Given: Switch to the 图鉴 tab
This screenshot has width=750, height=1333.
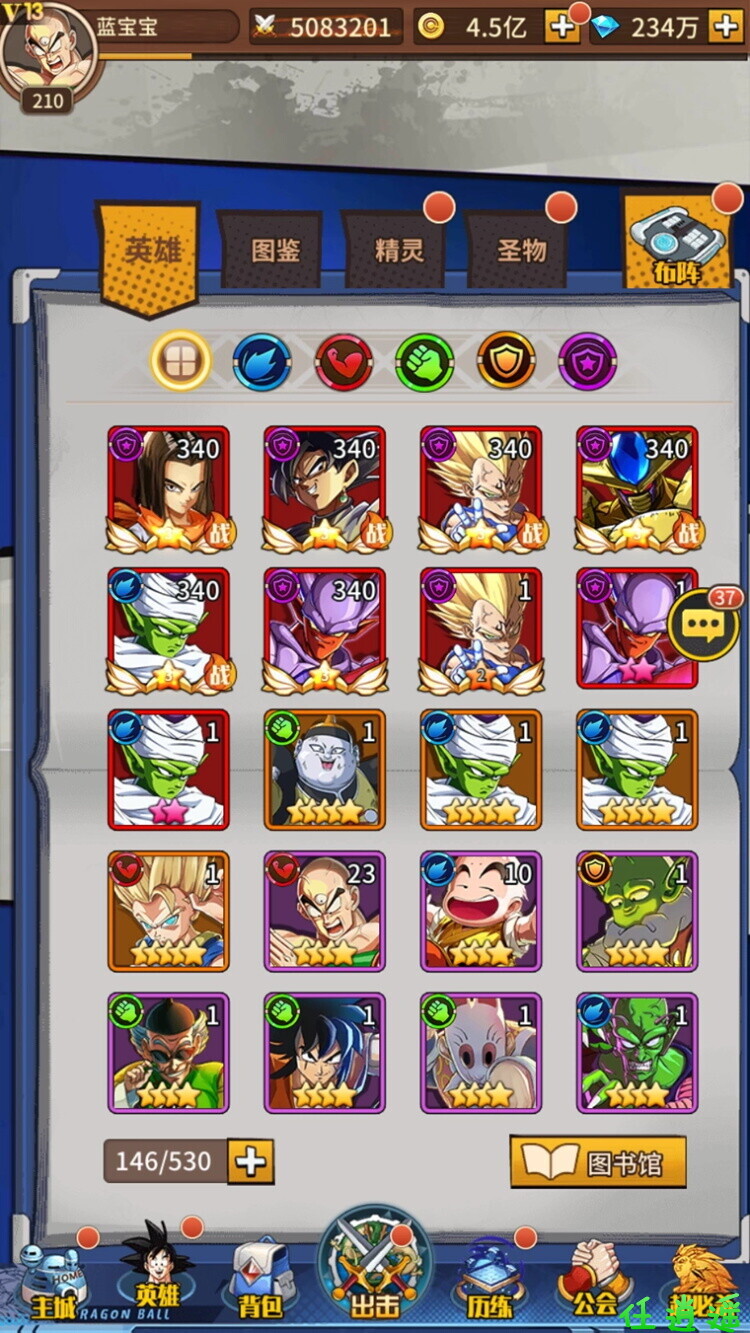Looking at the screenshot, I should click(x=271, y=250).
